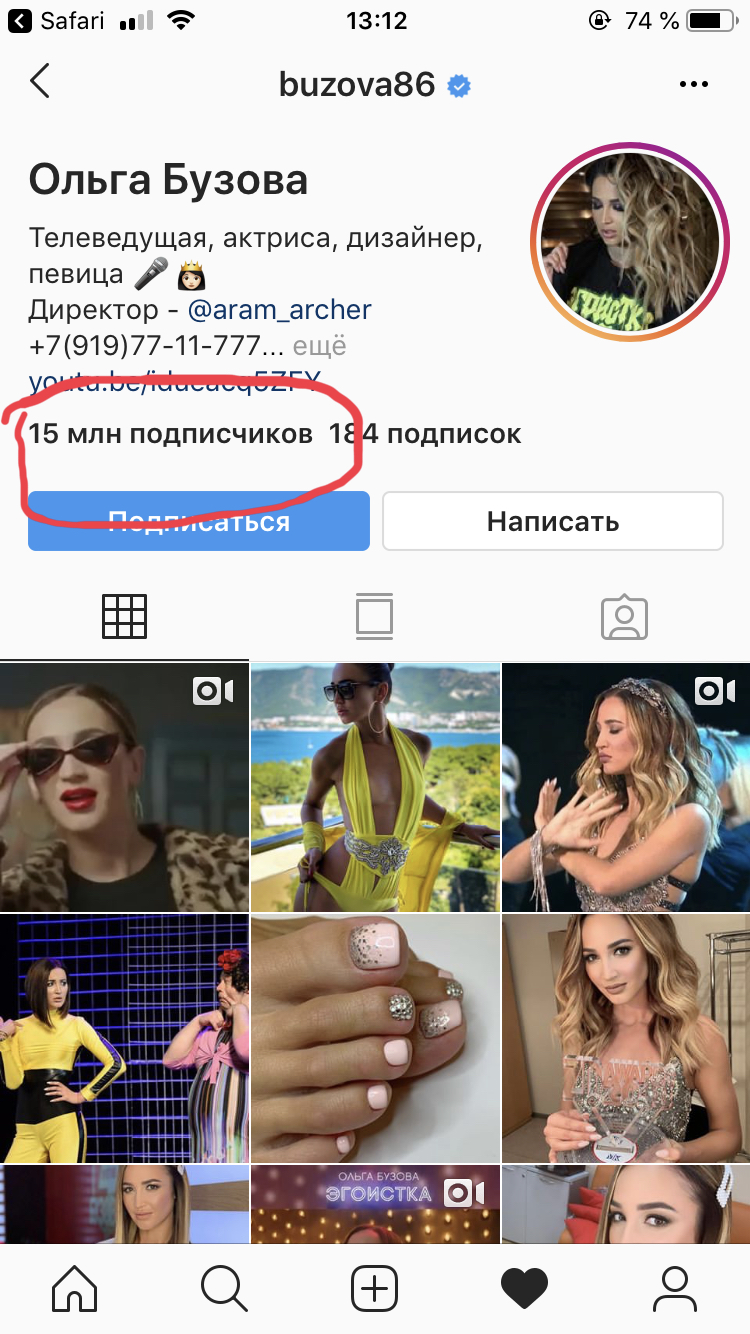This screenshot has height=1334, width=750.
Task: Open the yellow outfit stage photo
Action: 124,1038
